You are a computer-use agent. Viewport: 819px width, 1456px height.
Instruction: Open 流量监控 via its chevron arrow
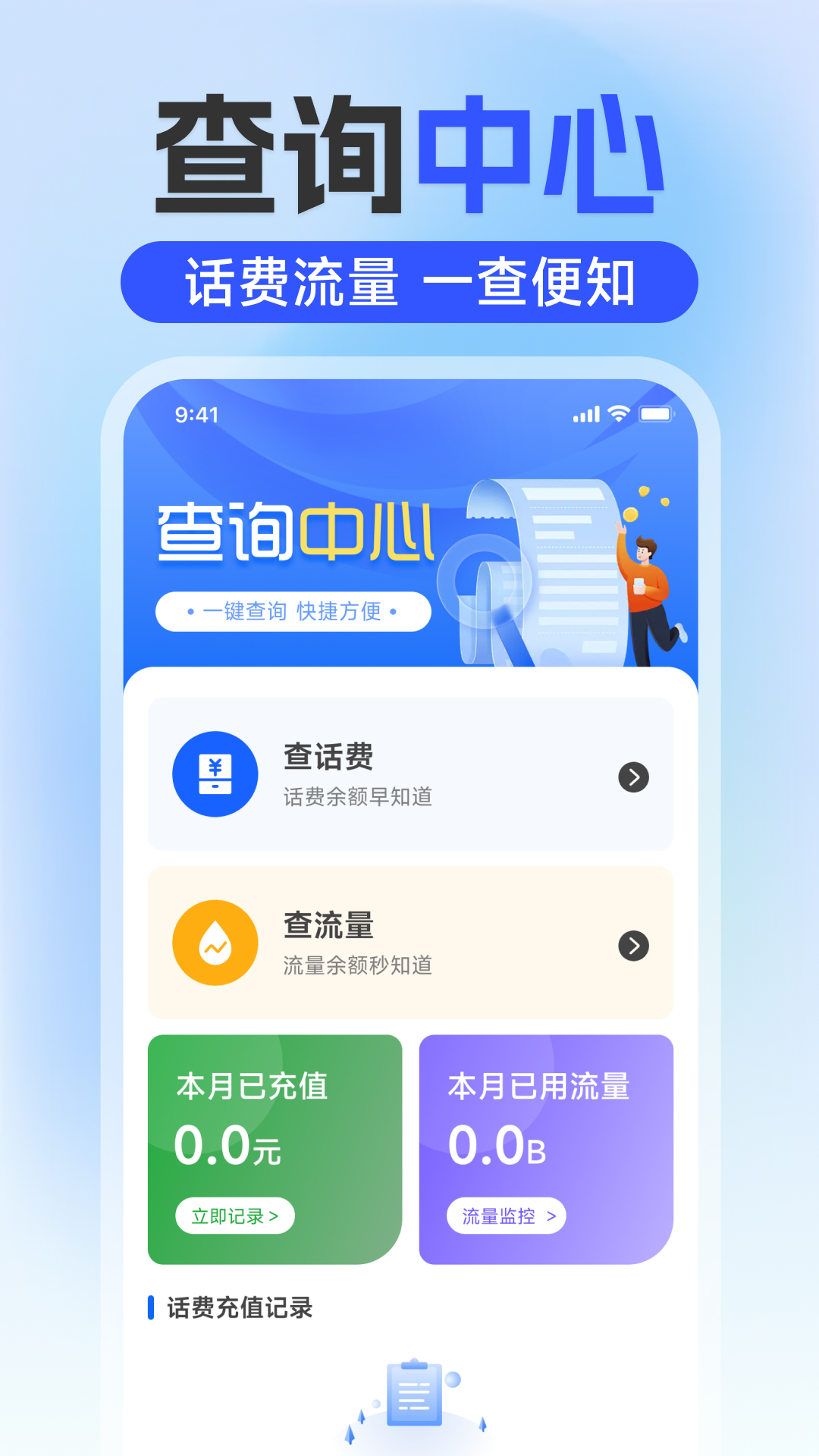pyautogui.click(x=551, y=1216)
